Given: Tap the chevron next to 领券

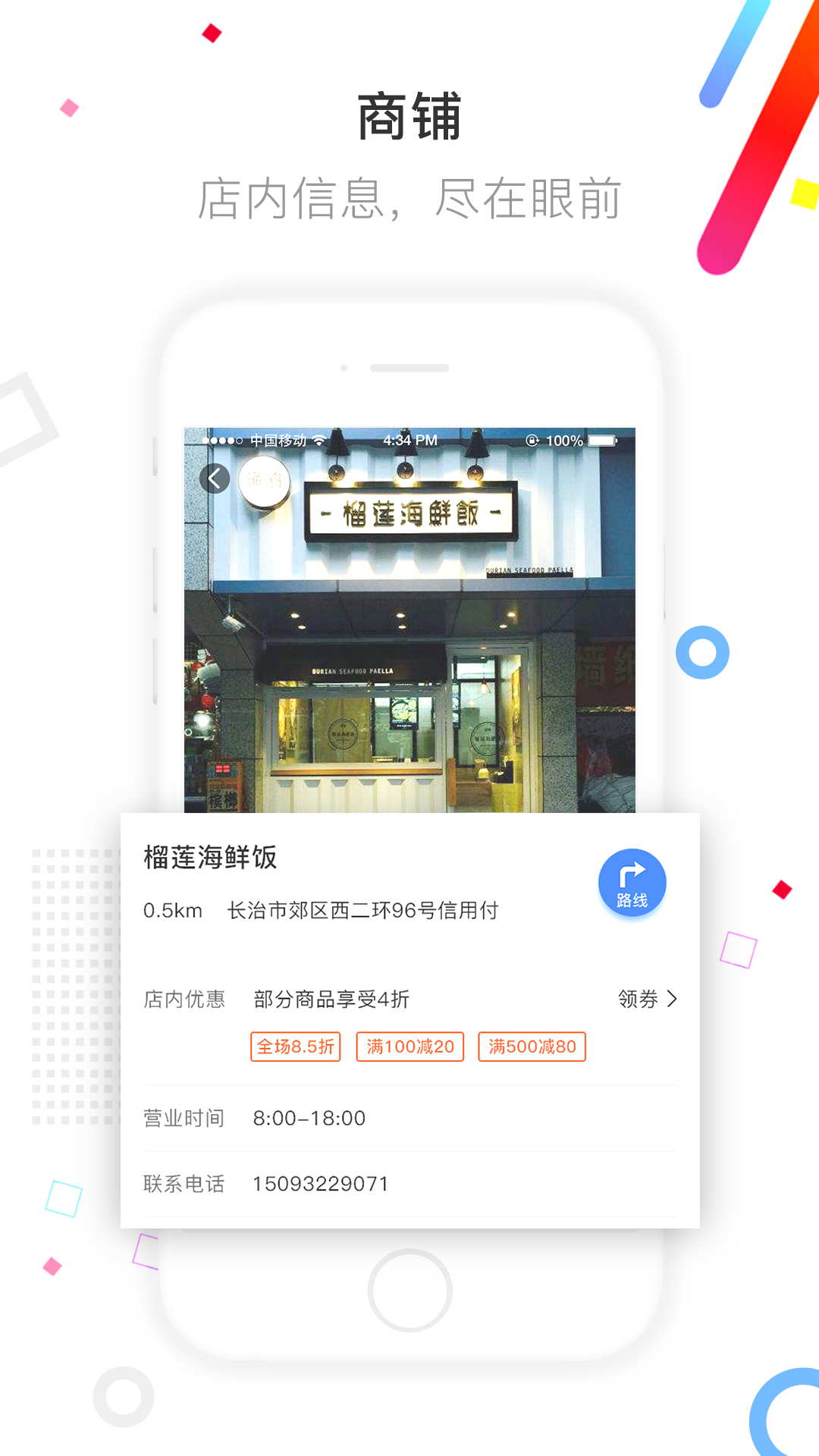Looking at the screenshot, I should coord(670,1000).
